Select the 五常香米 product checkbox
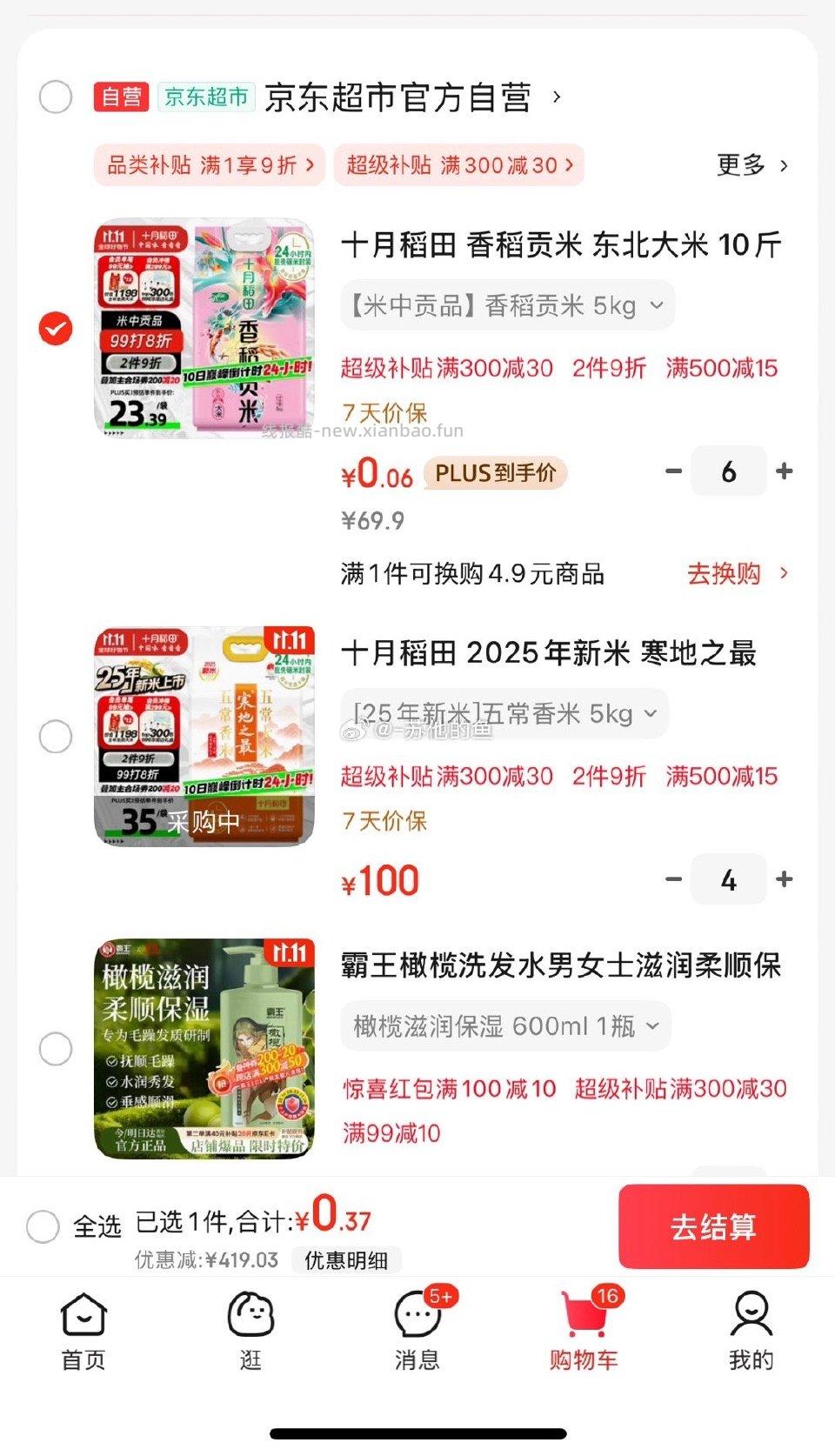This screenshot has width=835, height=1456. pyautogui.click(x=56, y=736)
